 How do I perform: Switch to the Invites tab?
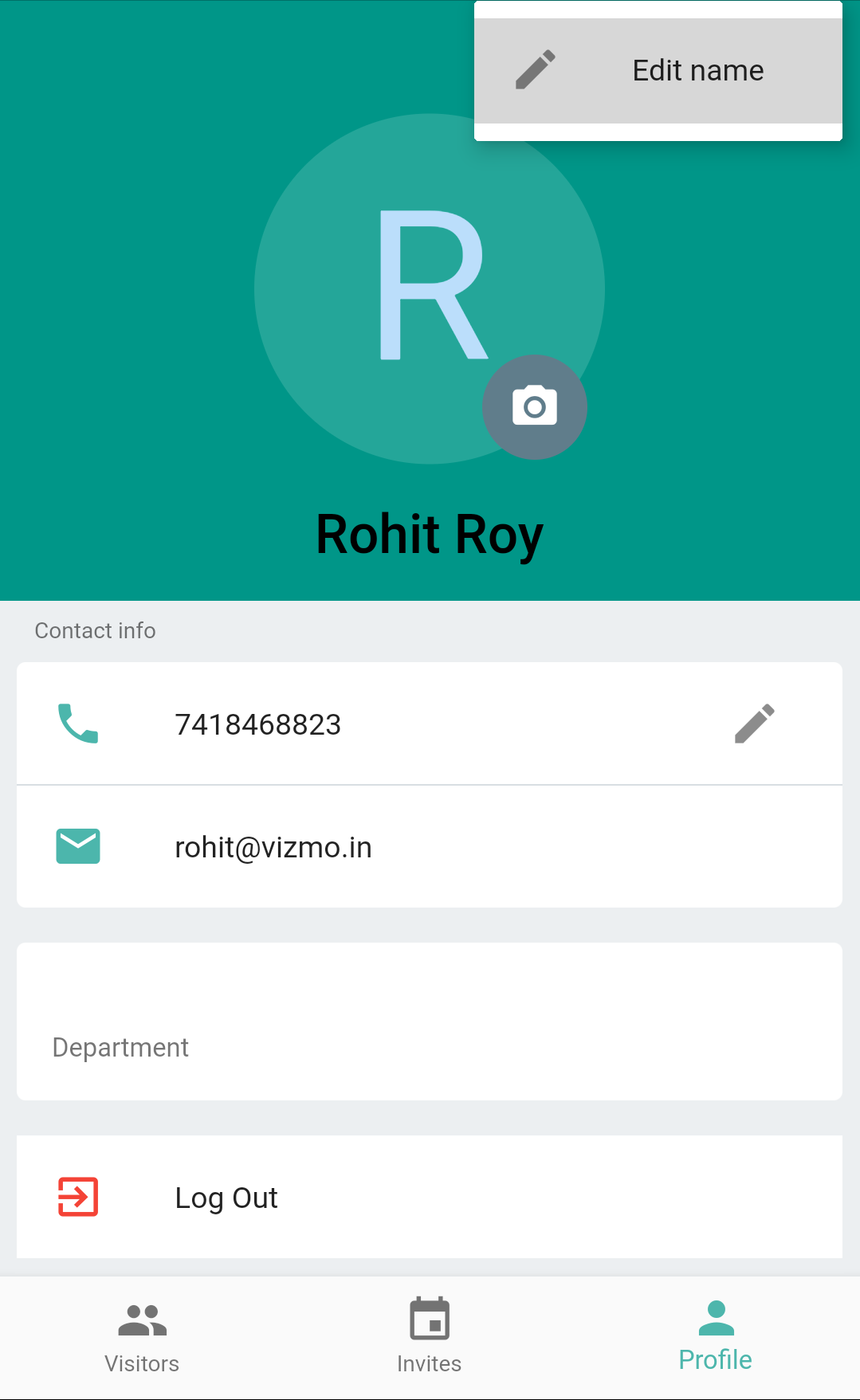pos(429,1338)
